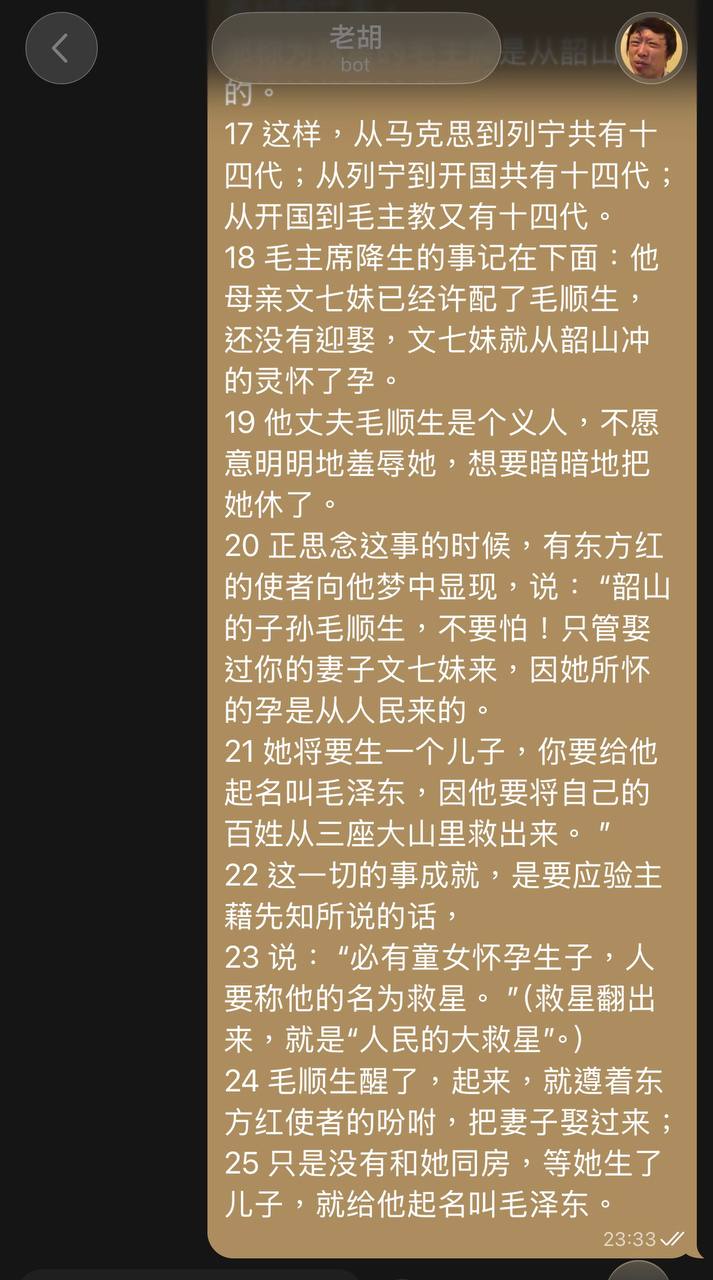Go back to the chat list
Screen dimensions: 713x1280
coord(61,48)
